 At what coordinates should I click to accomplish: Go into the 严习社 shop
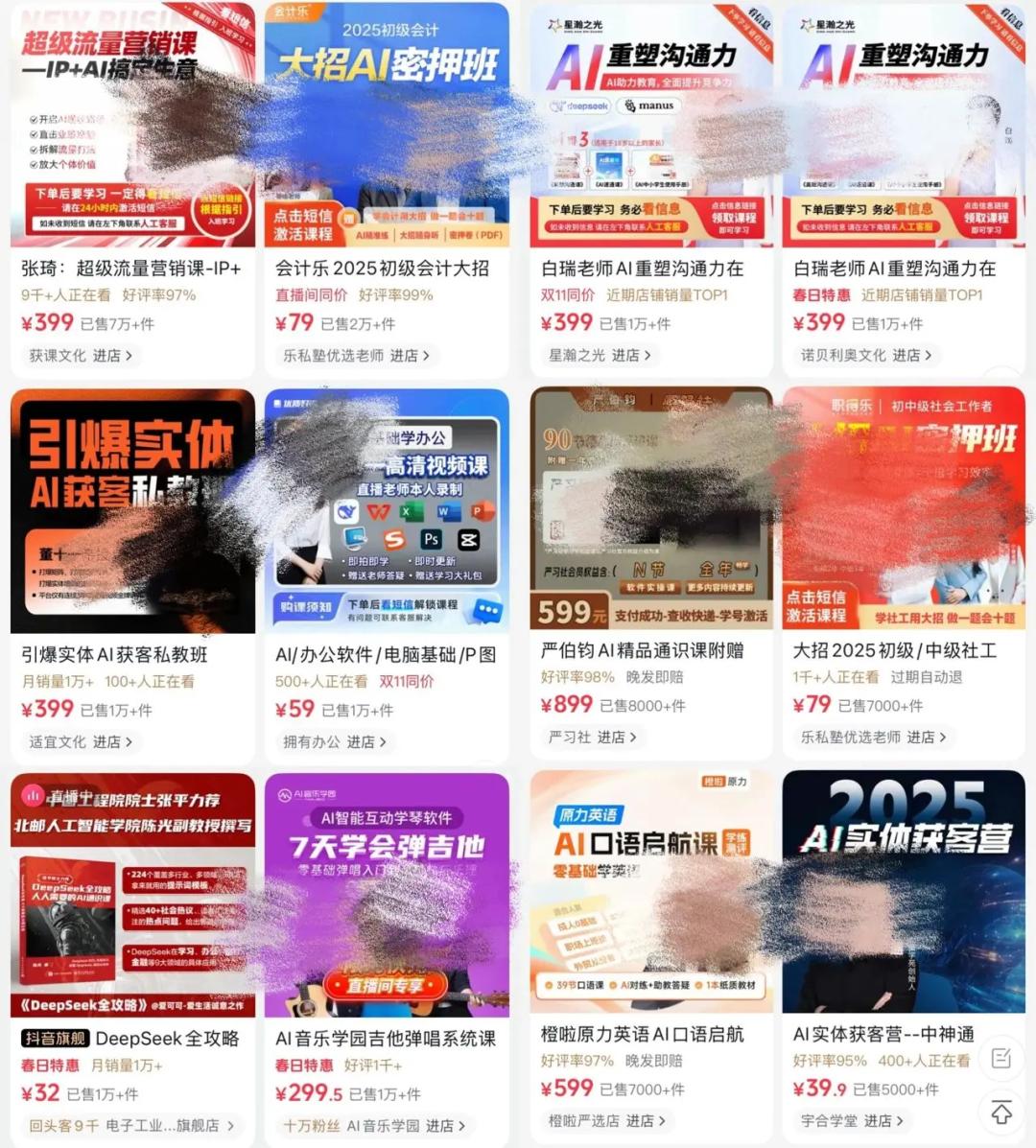coord(592,738)
